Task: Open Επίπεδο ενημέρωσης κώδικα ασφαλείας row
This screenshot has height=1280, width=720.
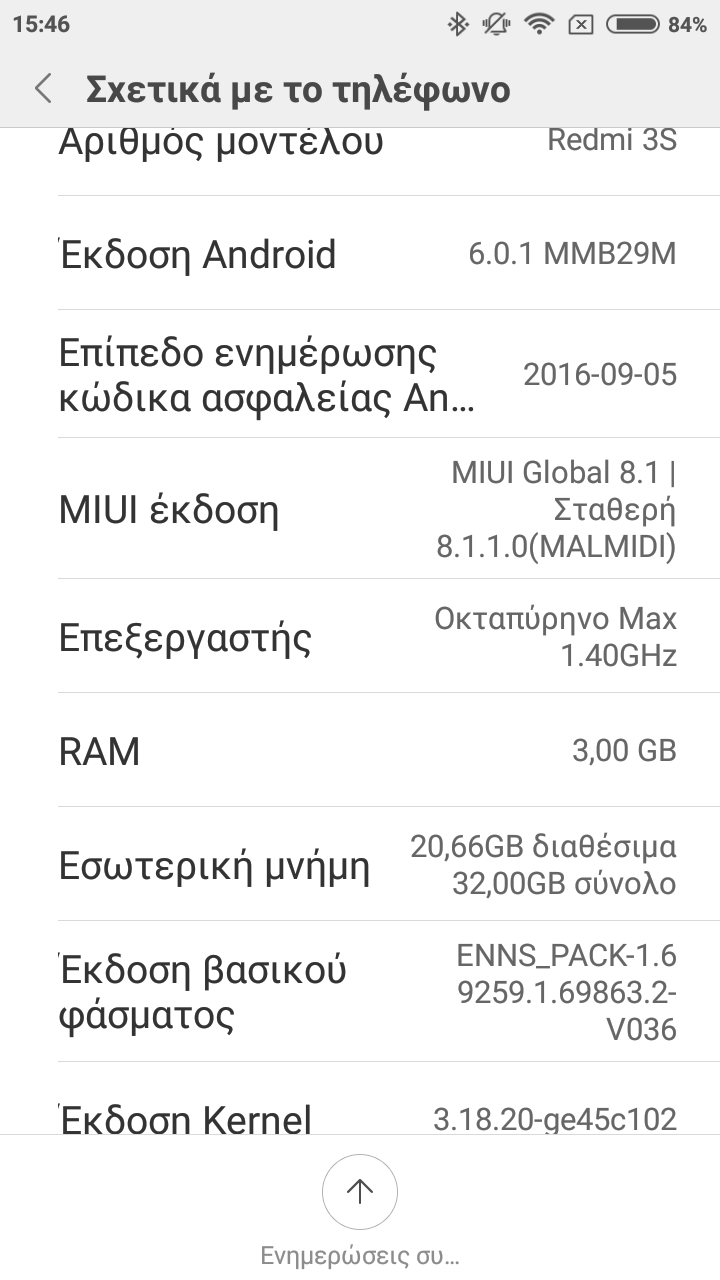Action: click(x=360, y=375)
